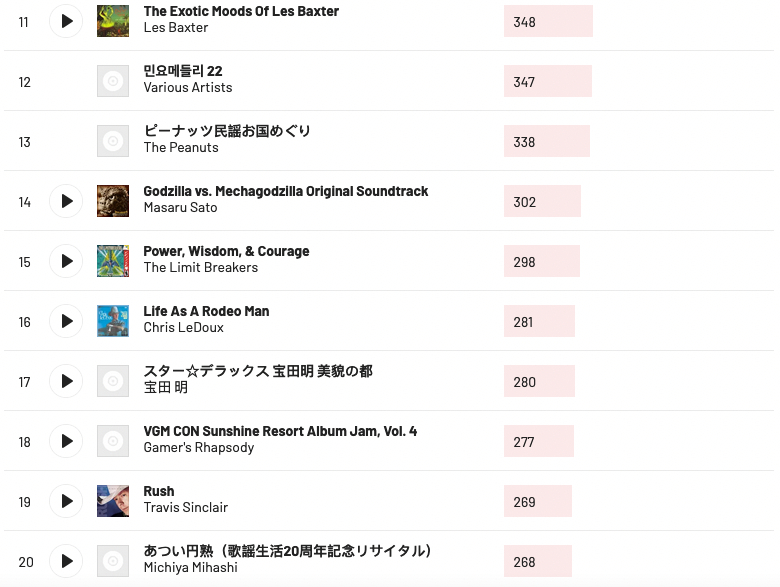Play Rush by Travis Sinclair

click(x=66, y=501)
